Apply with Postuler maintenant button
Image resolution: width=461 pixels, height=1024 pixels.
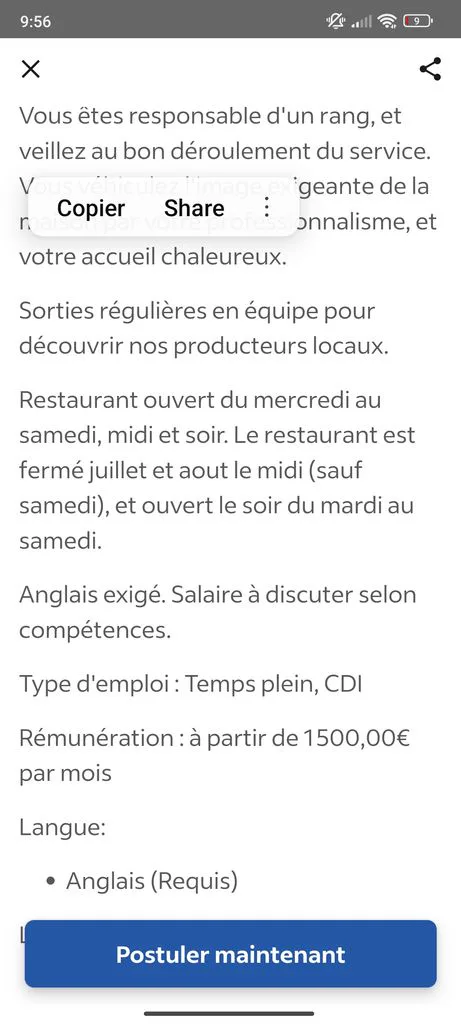tap(230, 954)
